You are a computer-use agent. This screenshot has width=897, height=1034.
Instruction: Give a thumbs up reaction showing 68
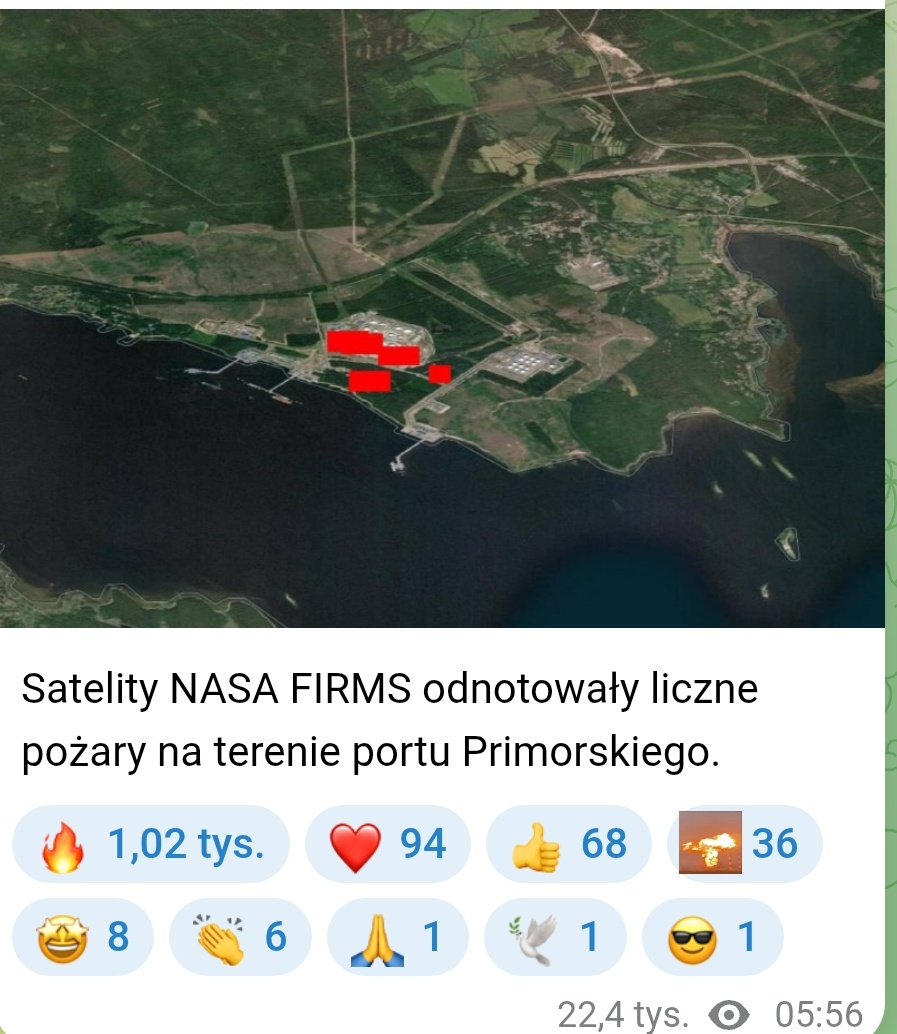(x=569, y=845)
